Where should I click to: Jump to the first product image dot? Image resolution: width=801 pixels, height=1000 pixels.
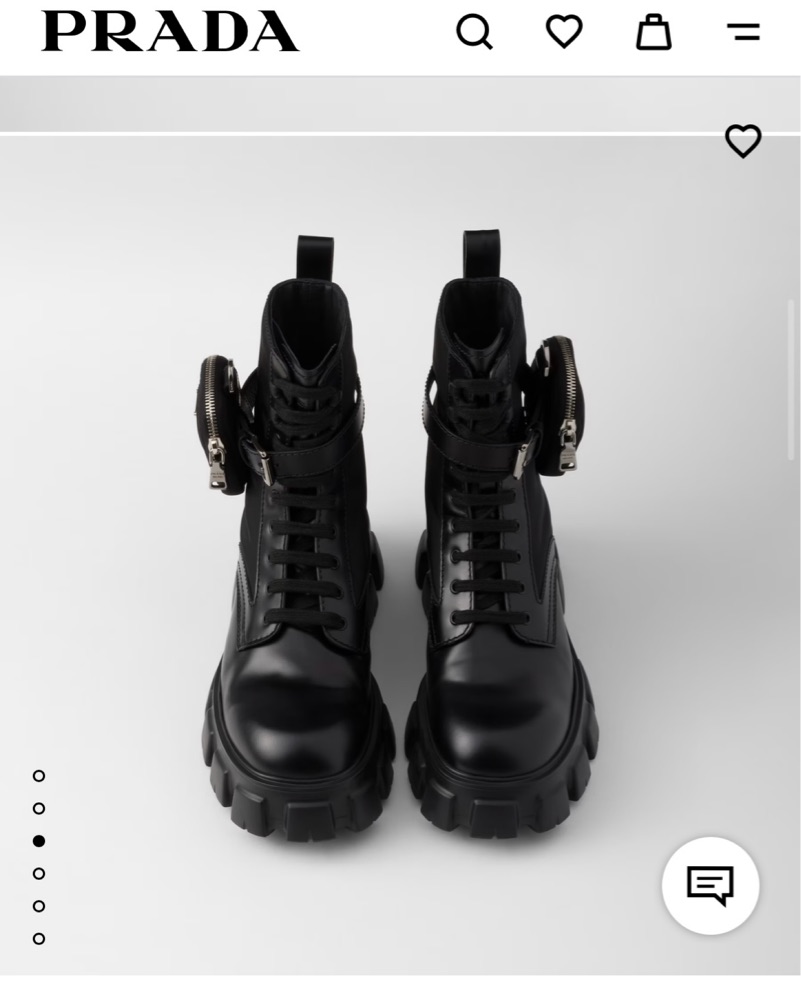point(39,776)
